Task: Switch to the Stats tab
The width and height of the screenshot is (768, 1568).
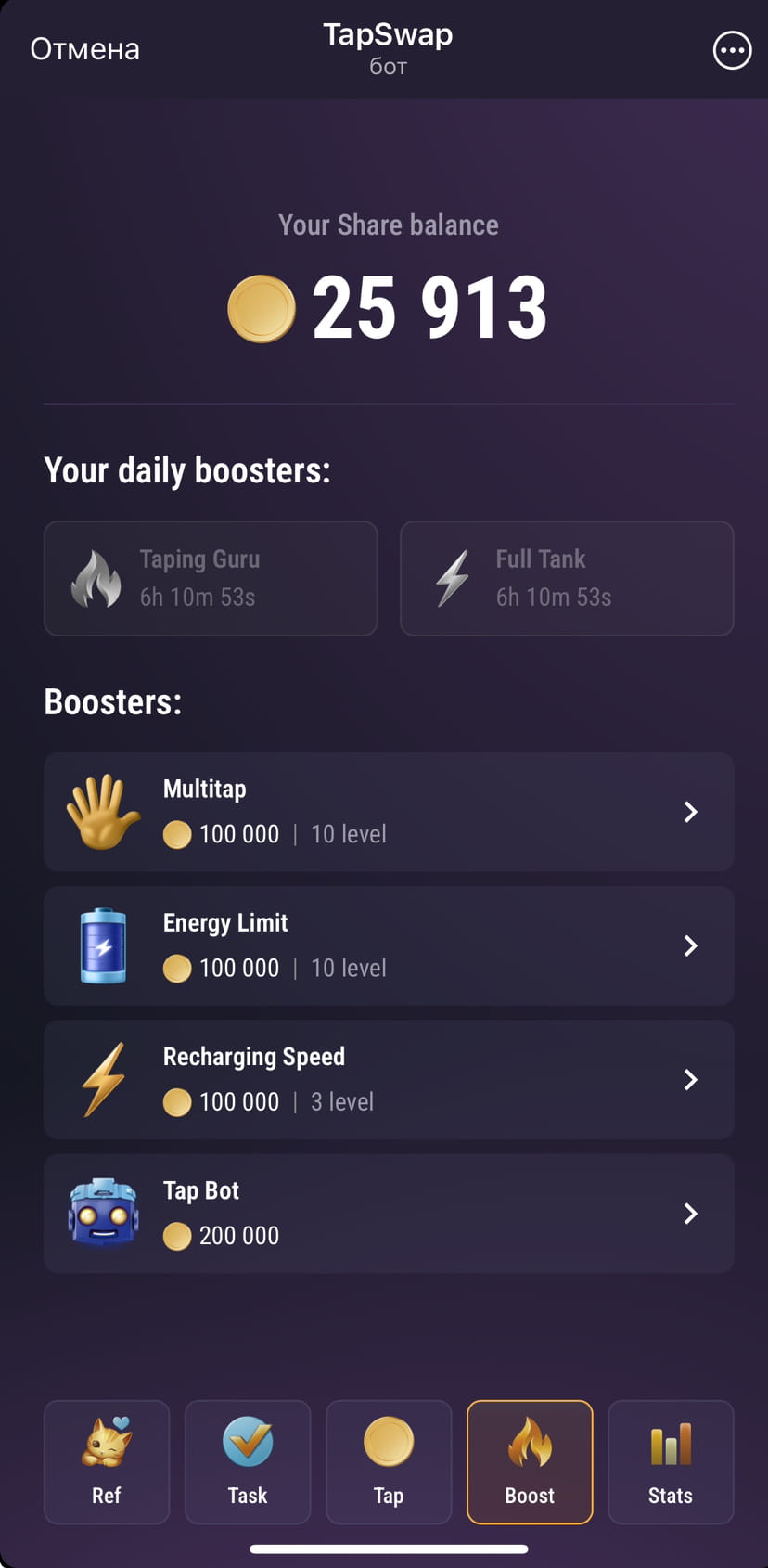Action: click(671, 1462)
